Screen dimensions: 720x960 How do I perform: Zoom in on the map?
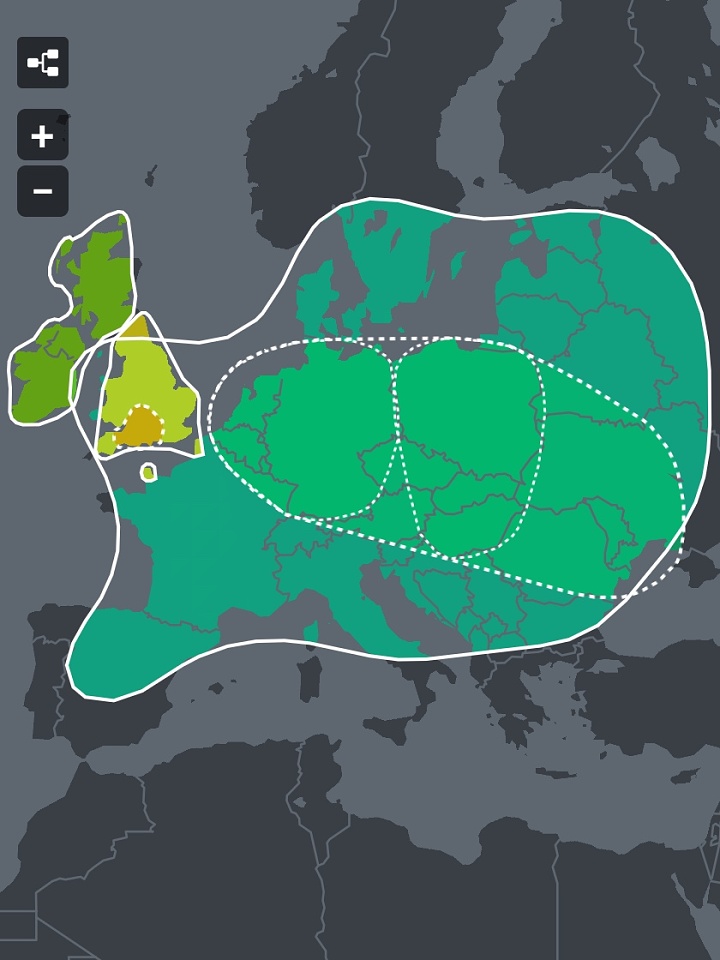click(43, 135)
